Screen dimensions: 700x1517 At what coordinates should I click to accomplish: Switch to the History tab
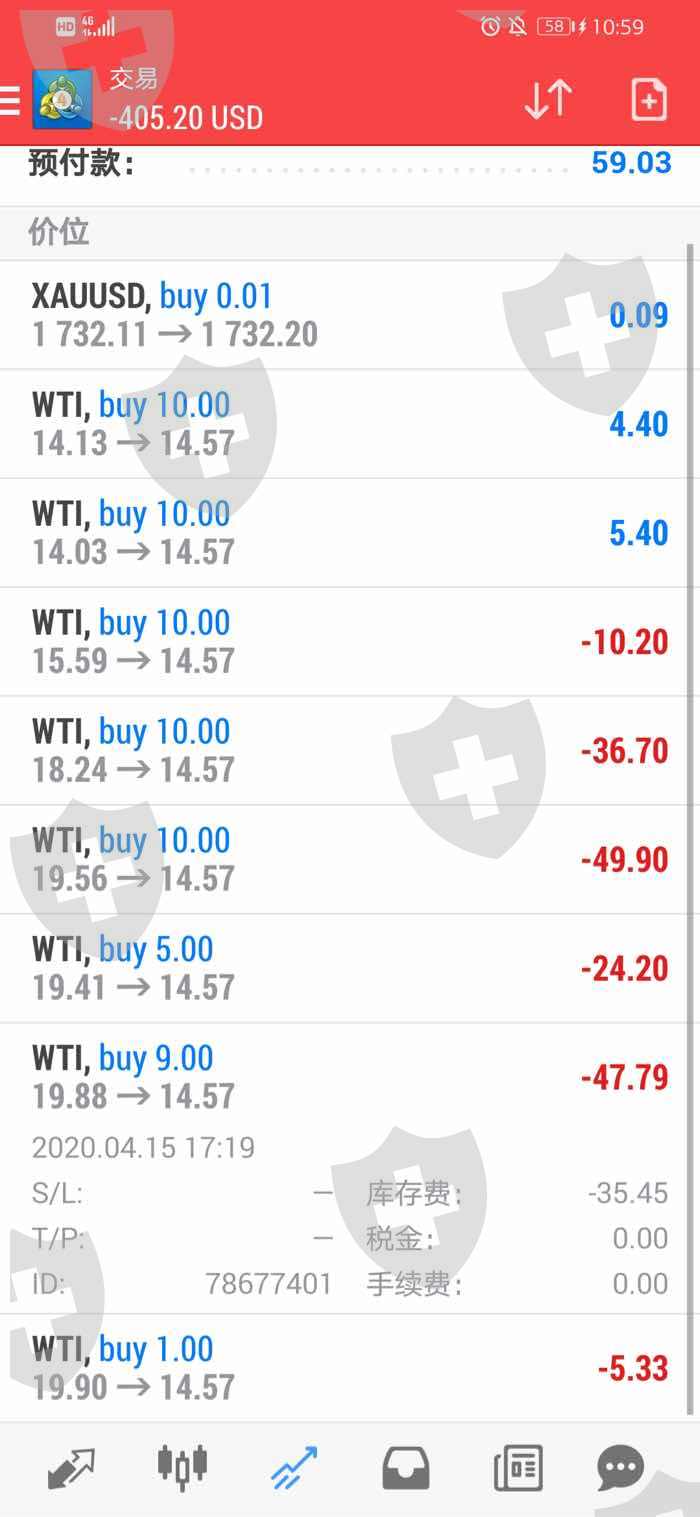[406, 1467]
